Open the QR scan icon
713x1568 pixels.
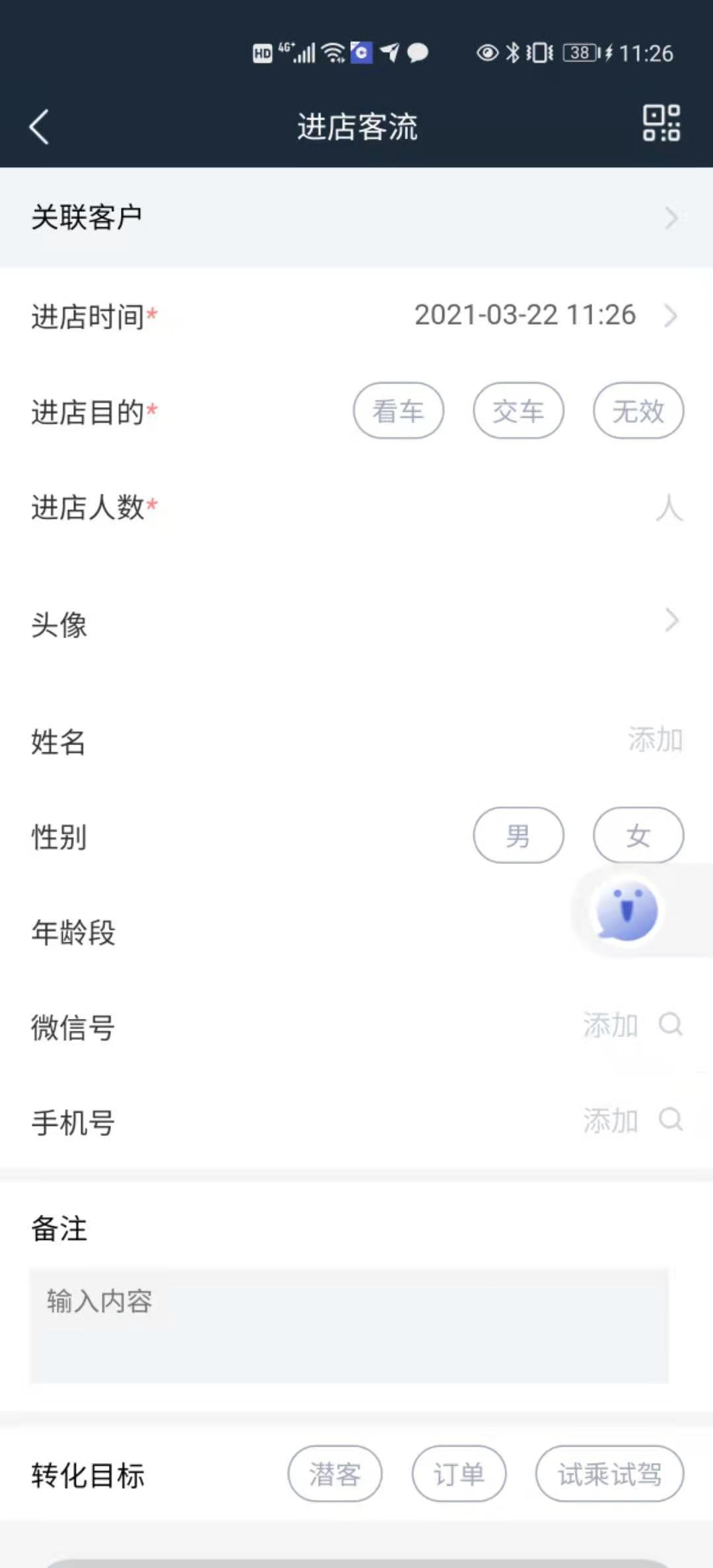coord(662,123)
